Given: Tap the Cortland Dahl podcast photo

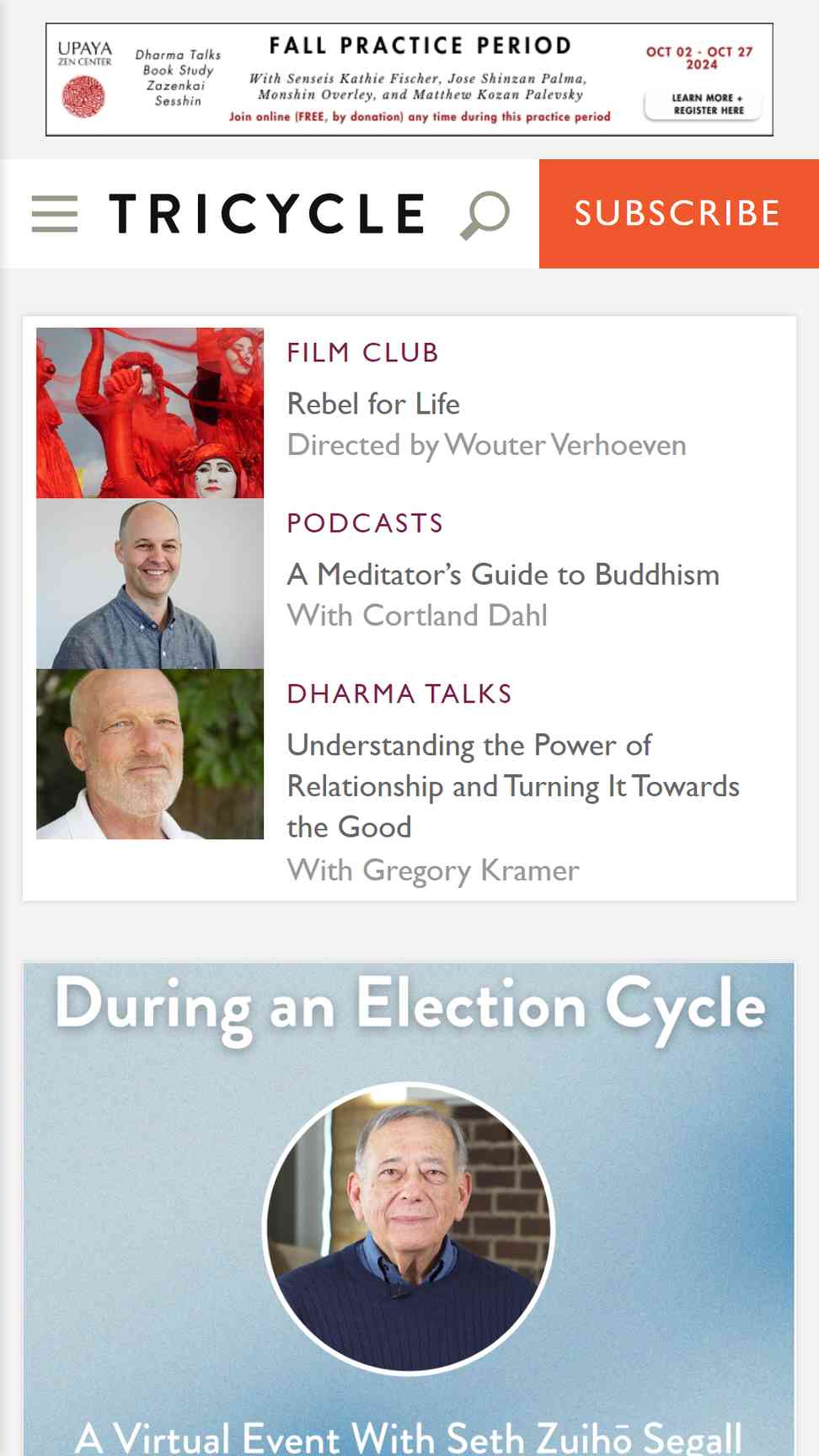Looking at the screenshot, I should coord(150,584).
